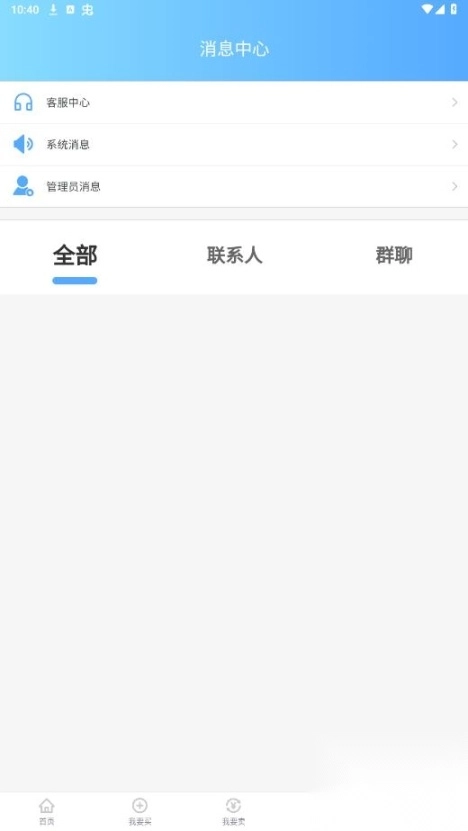
Task: Select the 全部 tab
Action: tap(75, 255)
